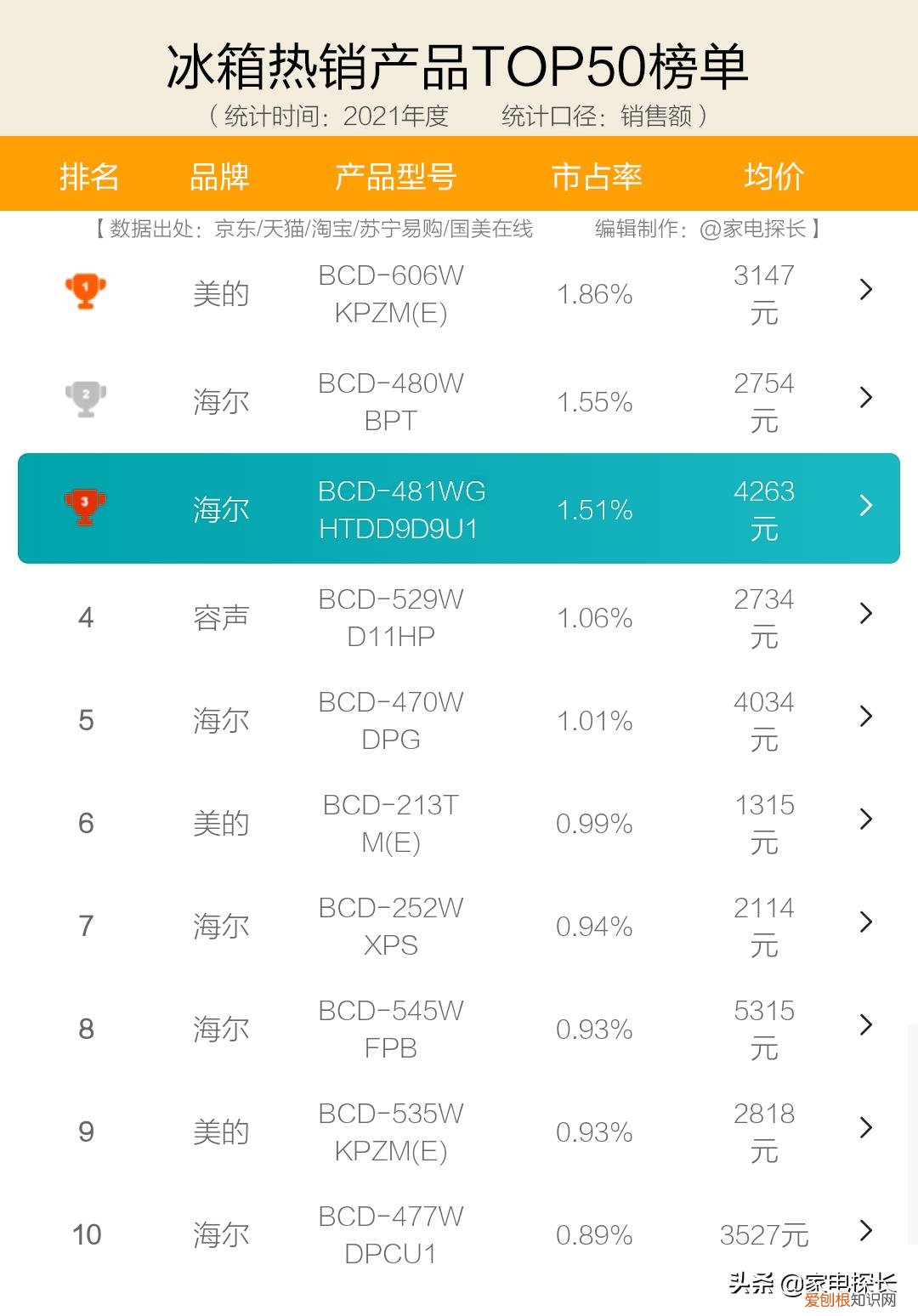Image resolution: width=918 pixels, height=1316 pixels.
Task: Expand details for the 容声 BCD-529W entry
Action: pos(866,612)
